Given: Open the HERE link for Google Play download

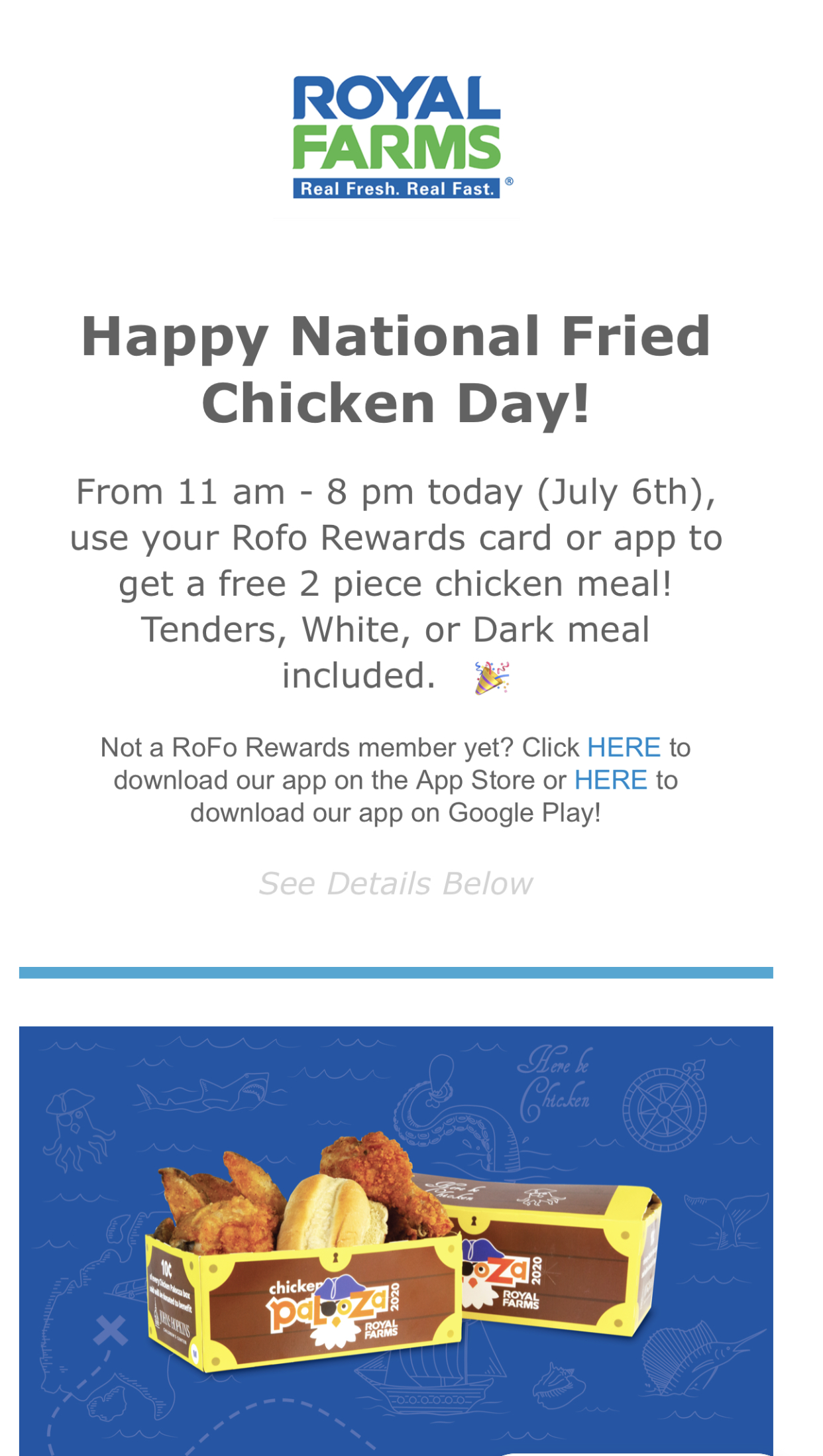Looking at the screenshot, I should pyautogui.click(x=610, y=780).
